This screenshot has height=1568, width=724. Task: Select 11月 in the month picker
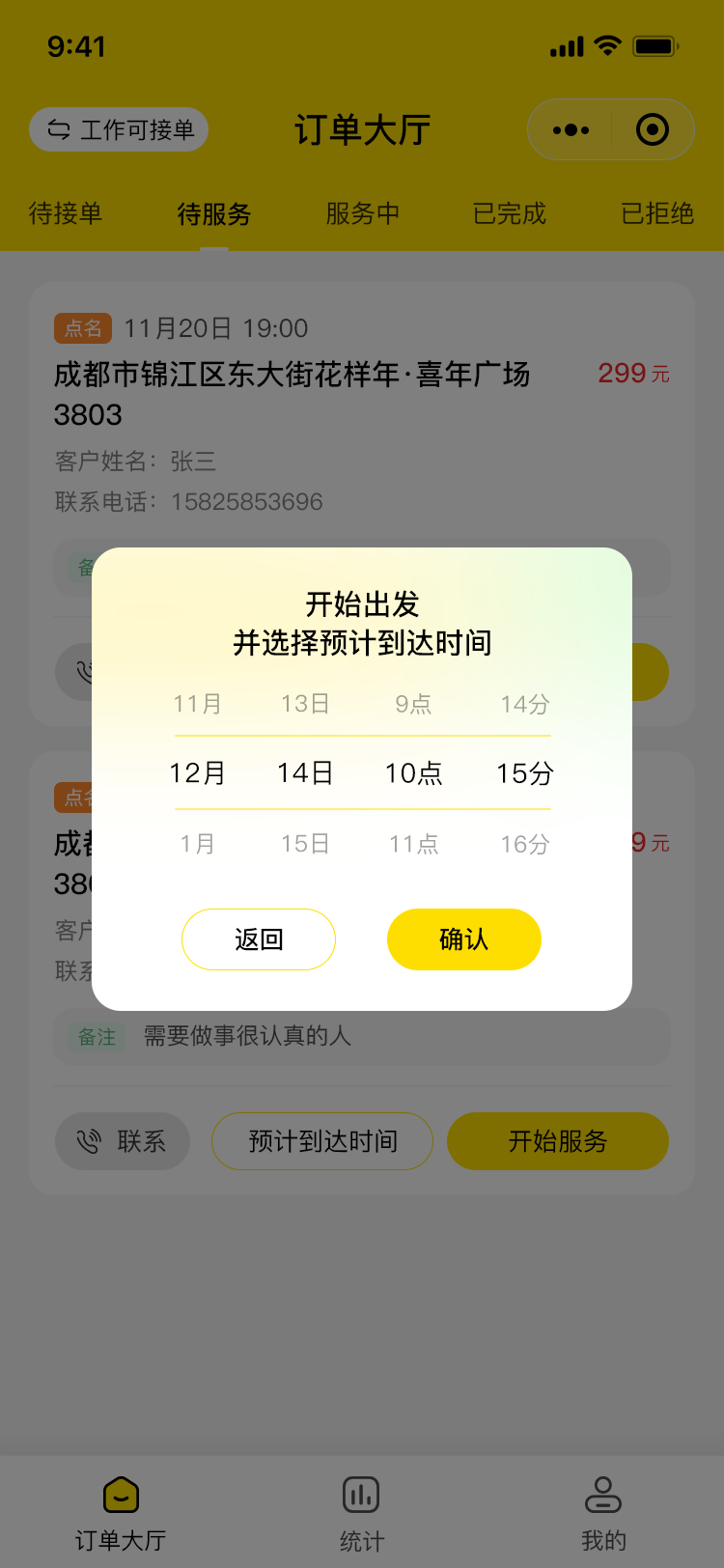(198, 704)
